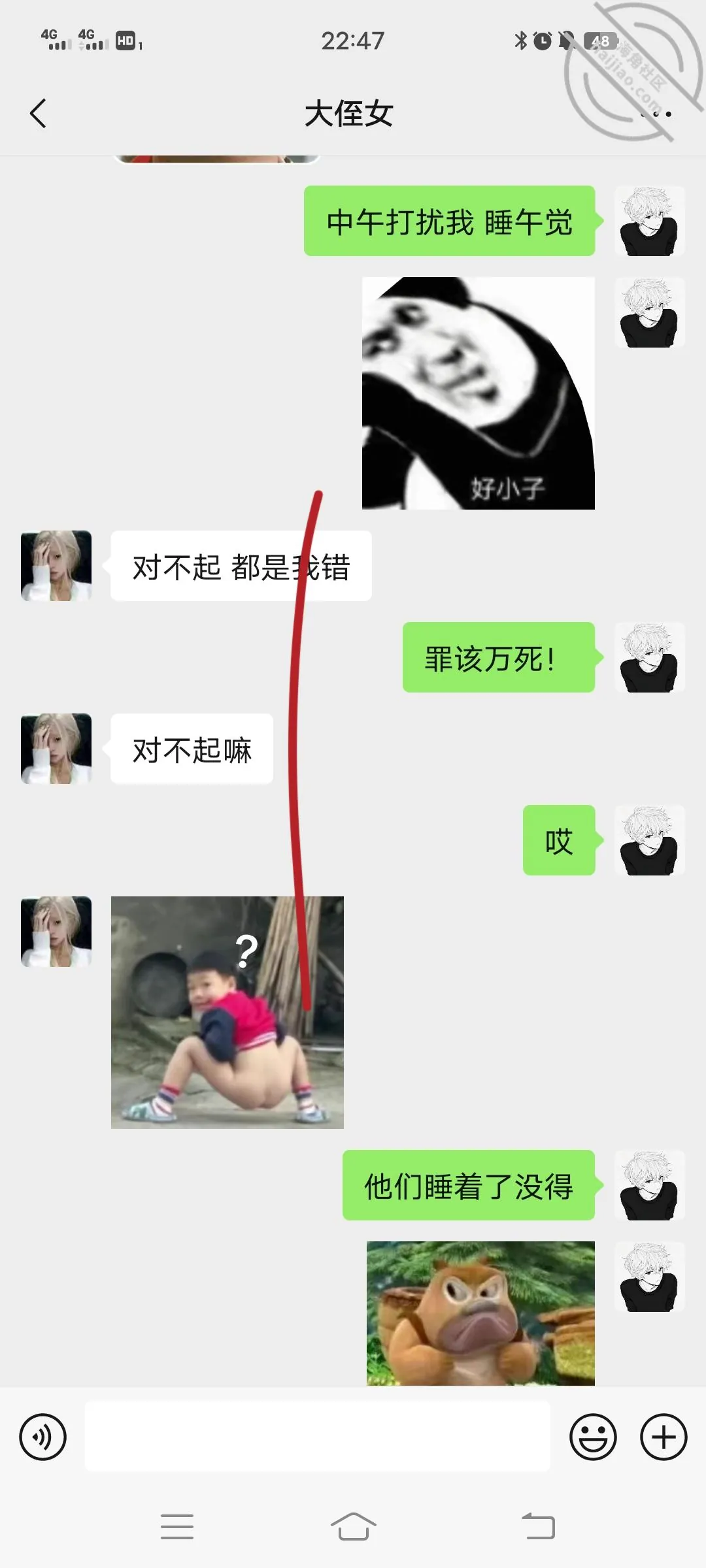This screenshot has height=1568, width=706.
Task: Open the chat info three-dot menu
Action: coord(656,114)
